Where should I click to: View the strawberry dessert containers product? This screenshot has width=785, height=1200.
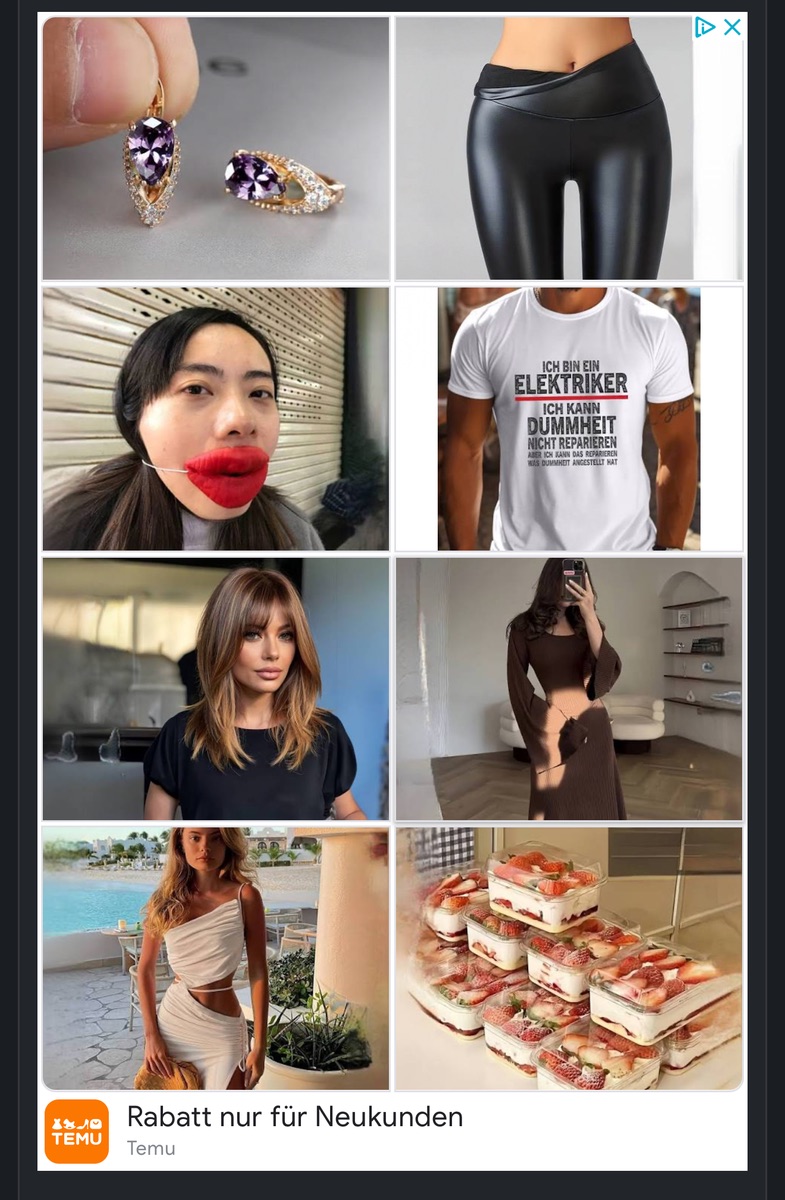(x=569, y=958)
